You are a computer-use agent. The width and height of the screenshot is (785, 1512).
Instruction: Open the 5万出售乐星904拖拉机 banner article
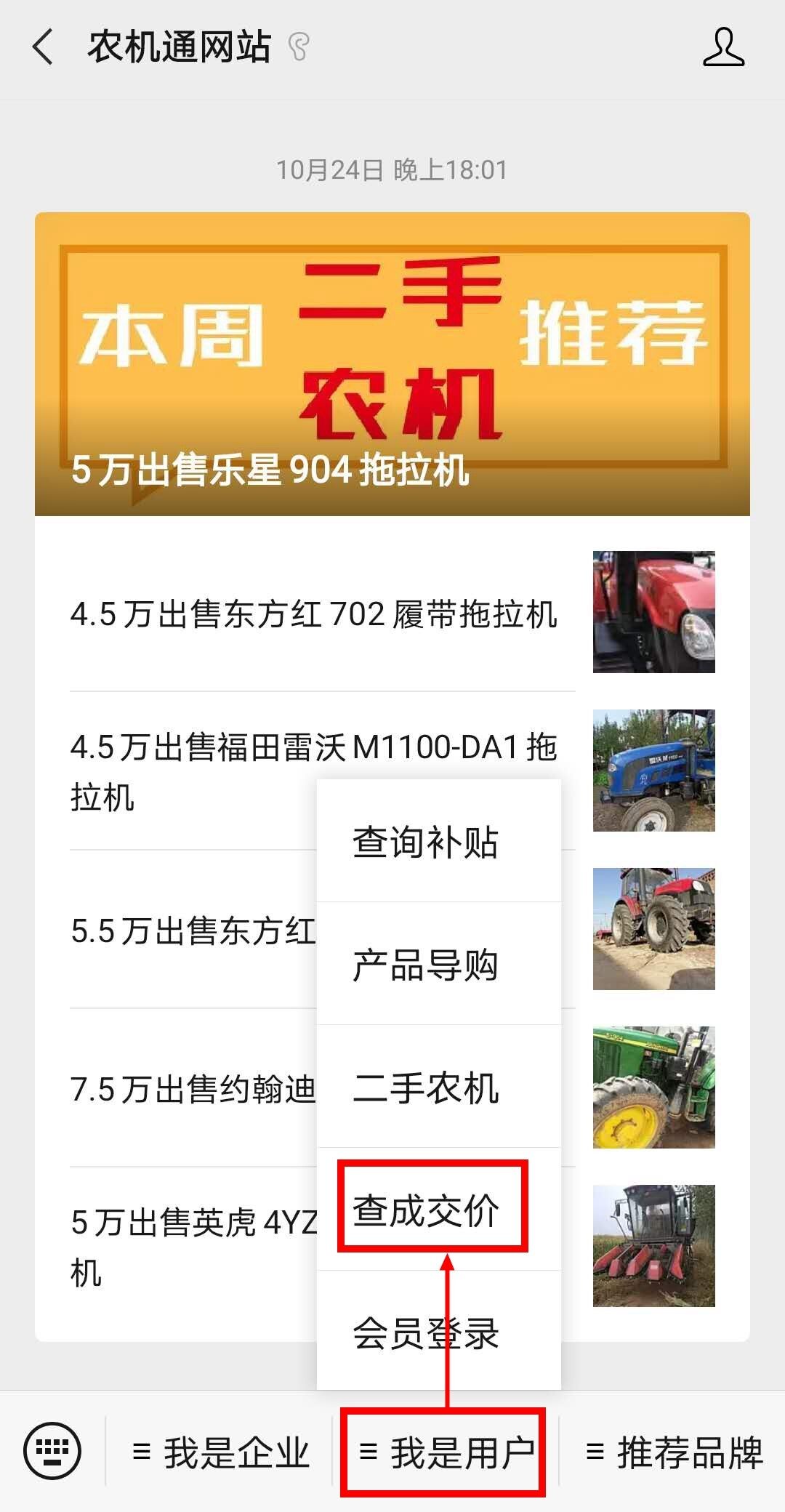point(392,363)
